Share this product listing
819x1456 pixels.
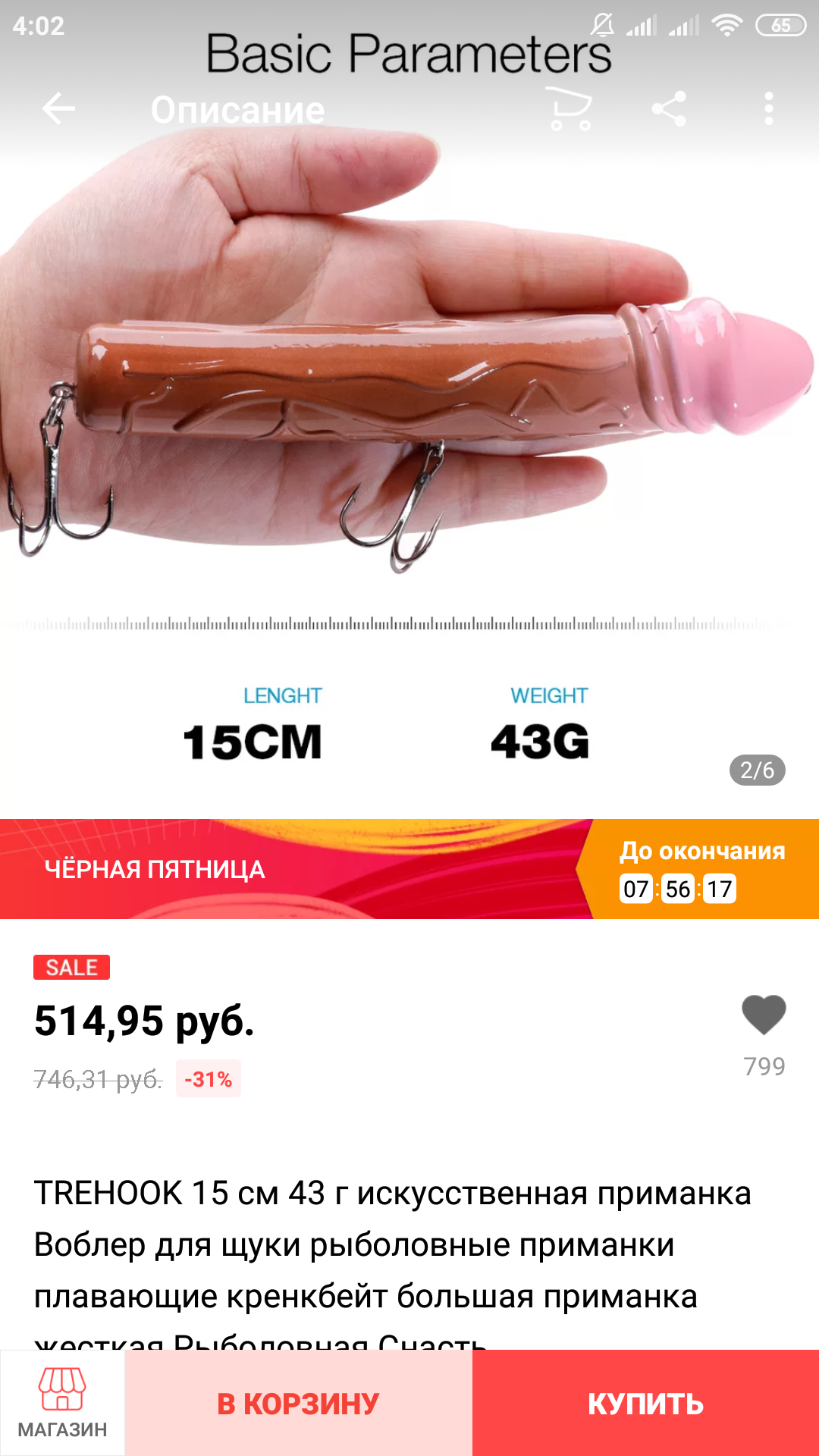[669, 109]
